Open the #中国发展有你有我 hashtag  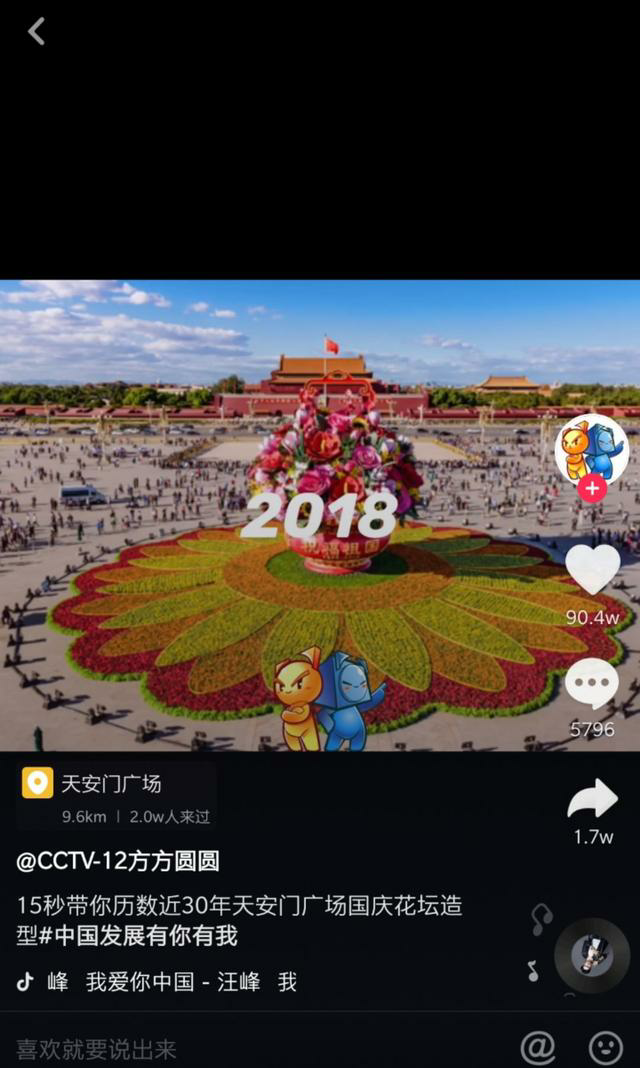coord(138,936)
